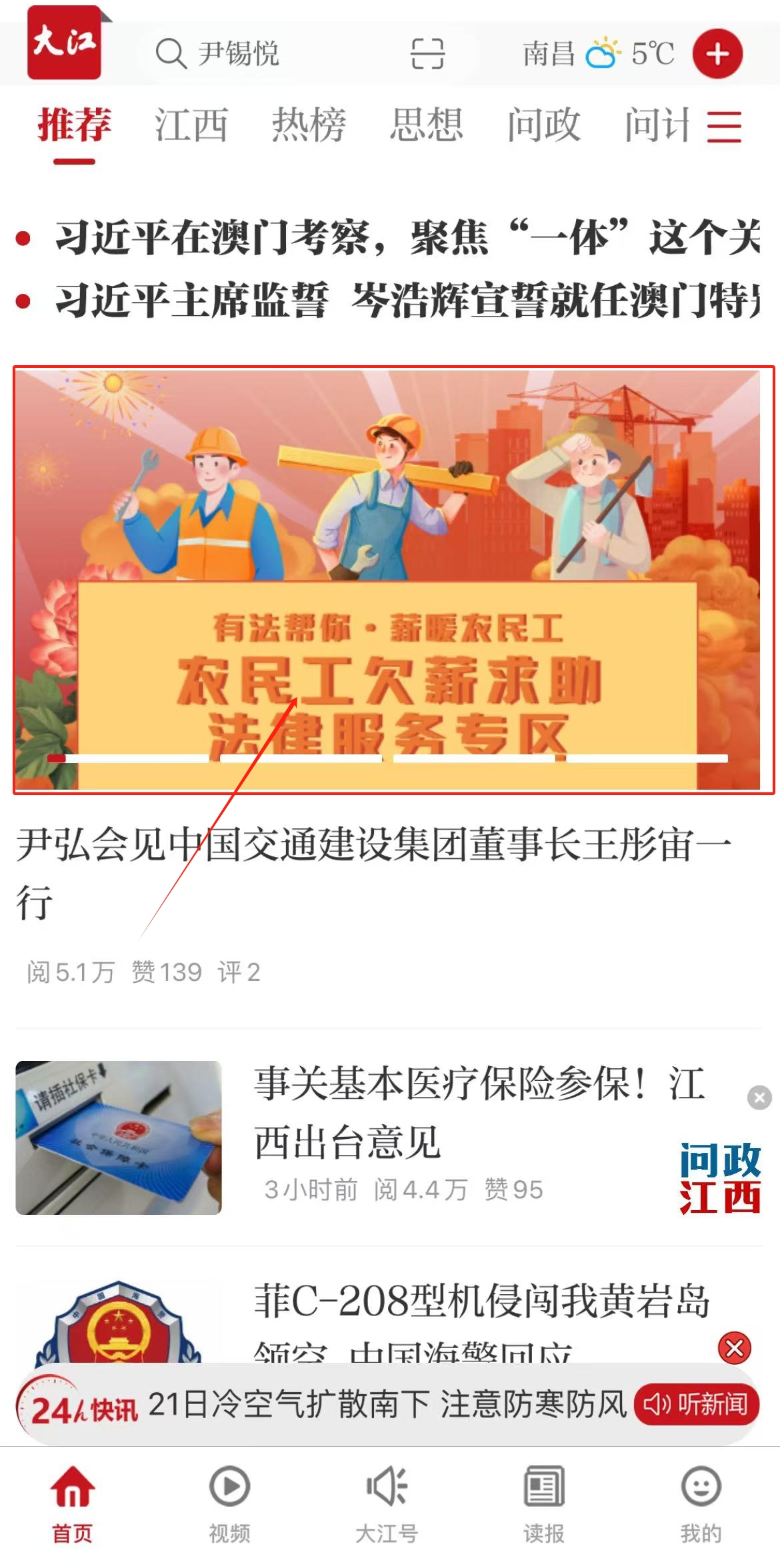Image resolution: width=780 pixels, height=1568 pixels.
Task: Switch to the 问政 tab
Action: (x=543, y=125)
